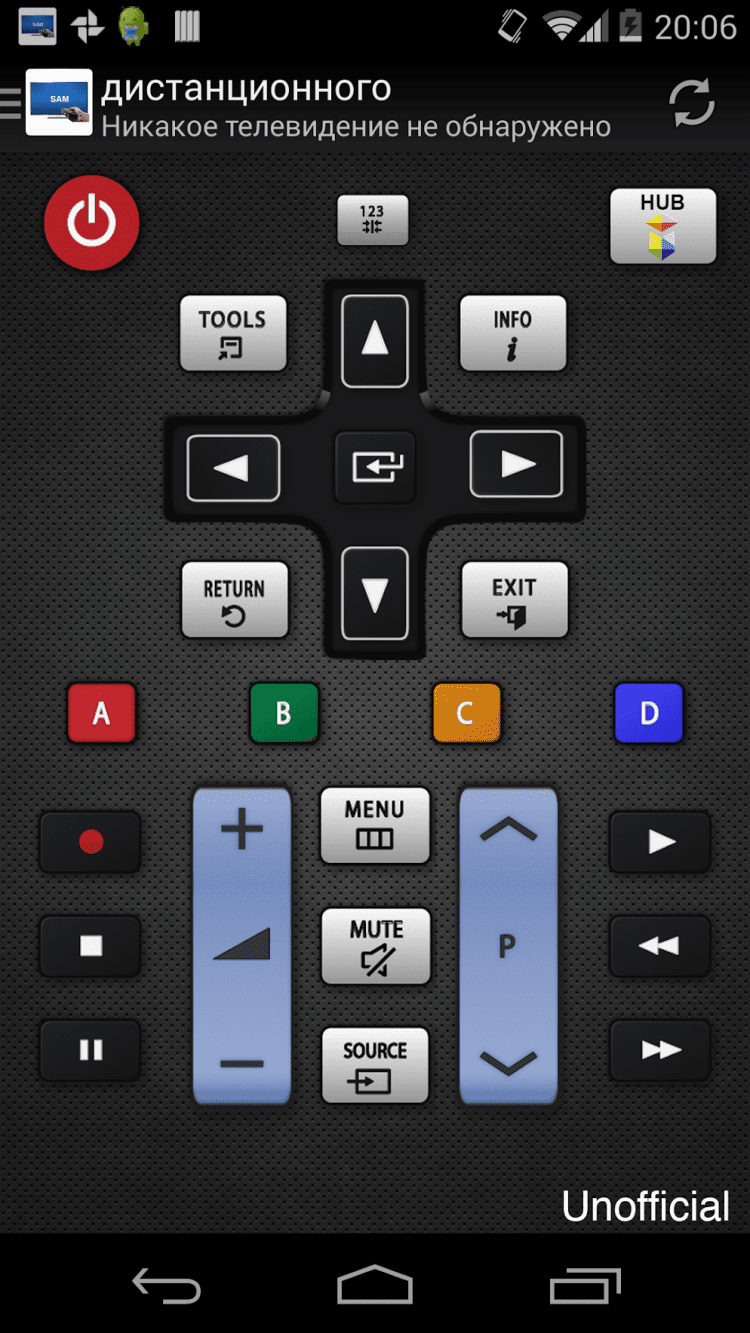Tap the EXIT button
Screen dimensions: 750x1333
coord(514,600)
